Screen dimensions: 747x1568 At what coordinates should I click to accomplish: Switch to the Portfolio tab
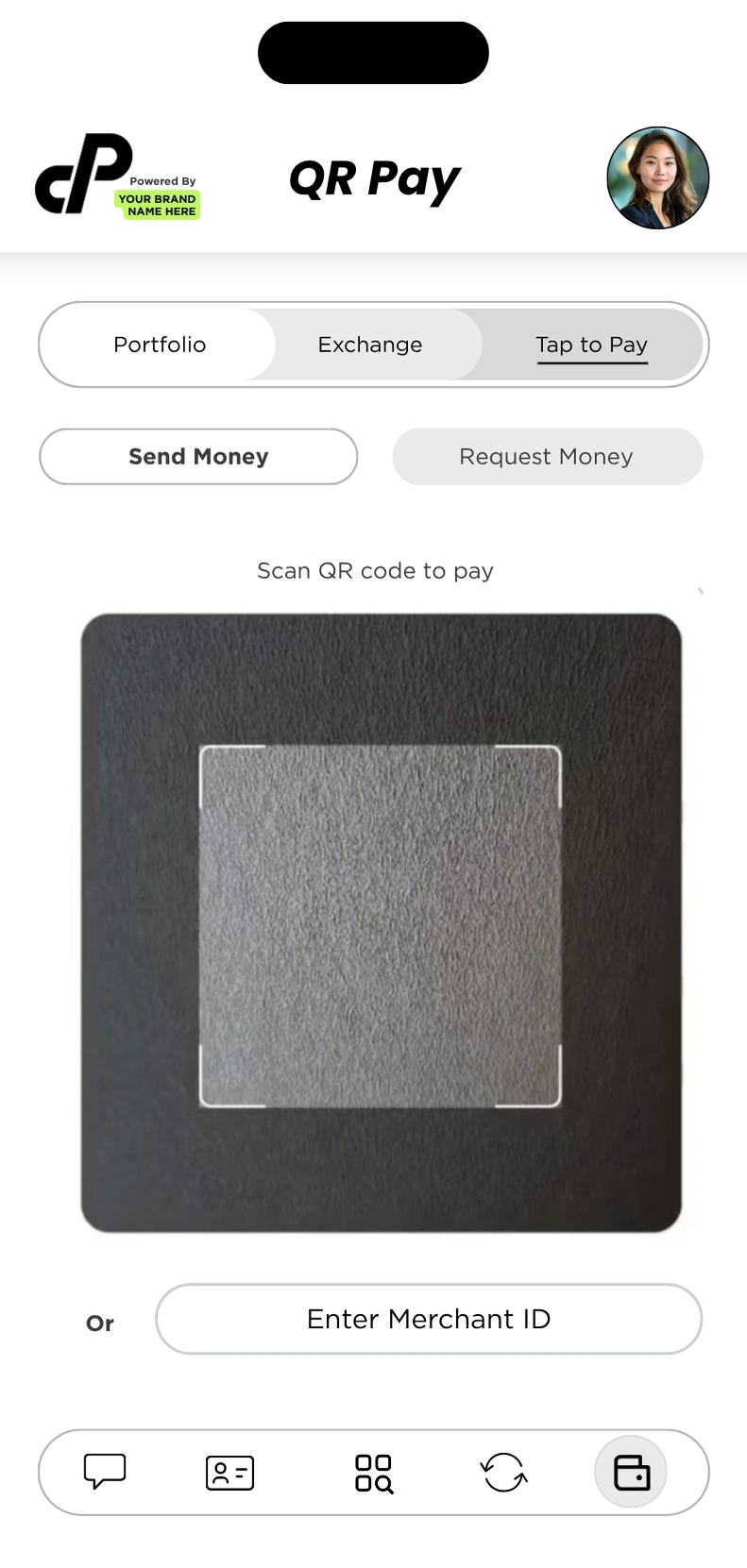point(160,345)
